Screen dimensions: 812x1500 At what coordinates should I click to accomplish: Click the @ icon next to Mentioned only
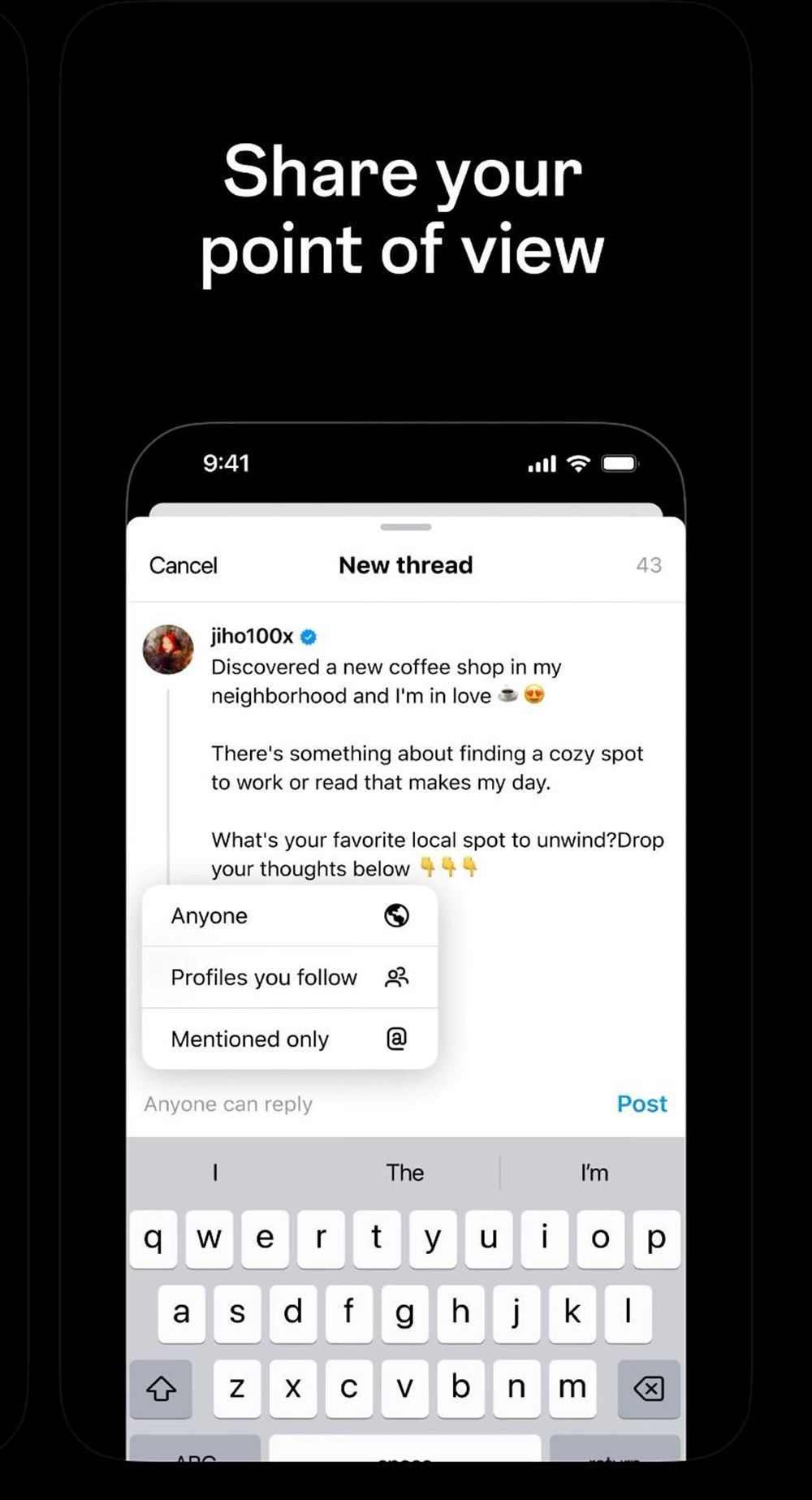[x=397, y=1039]
